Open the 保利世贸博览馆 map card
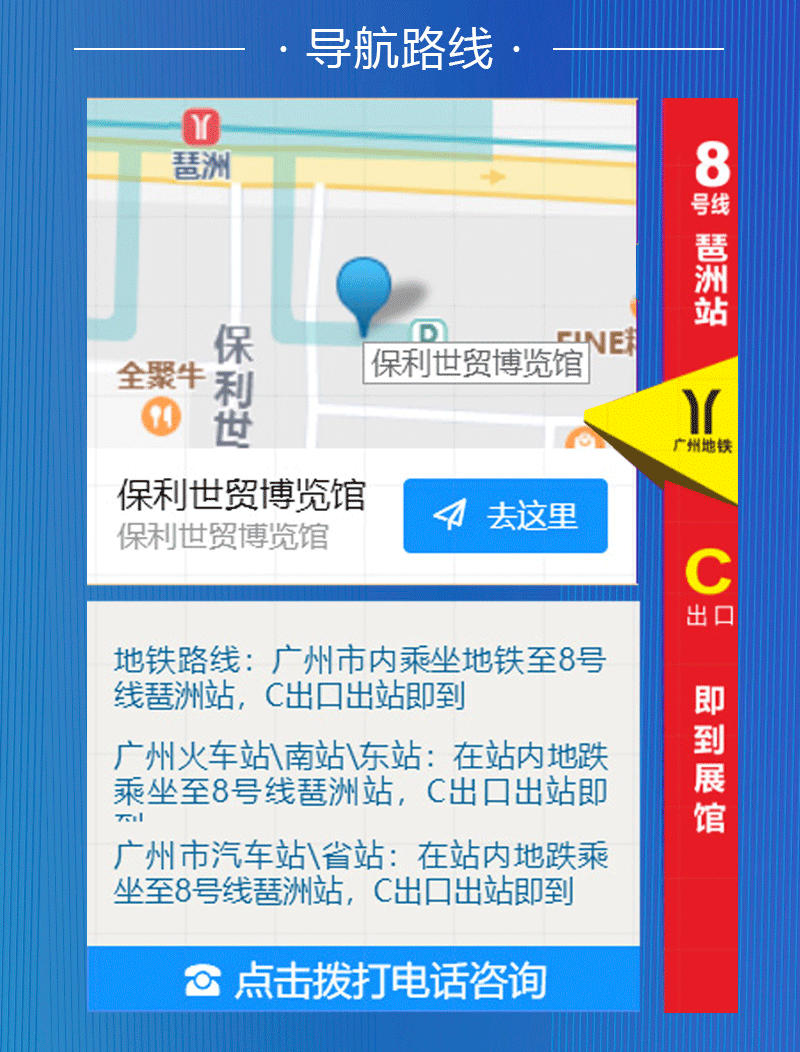The width and height of the screenshot is (800, 1052). tap(240, 514)
